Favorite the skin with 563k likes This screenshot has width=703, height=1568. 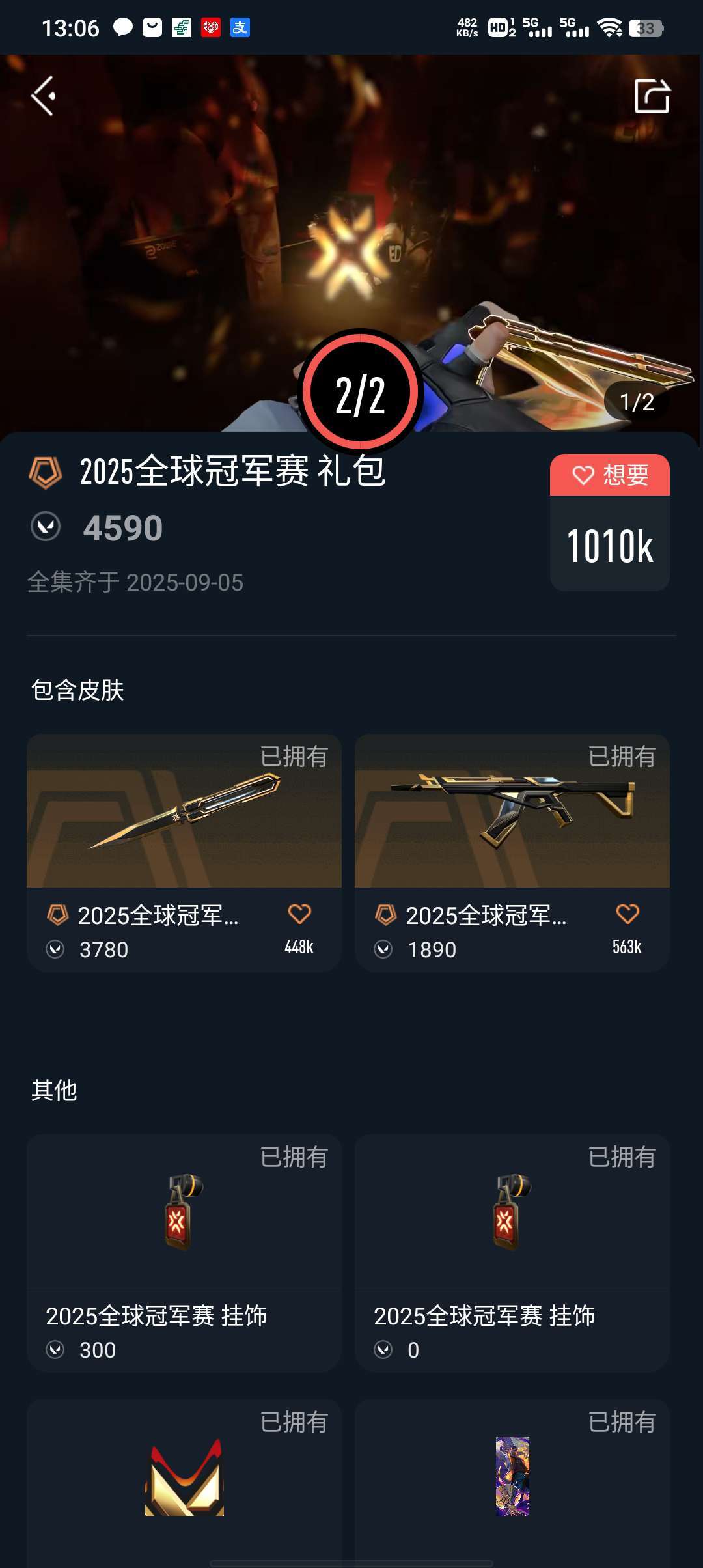click(x=627, y=914)
